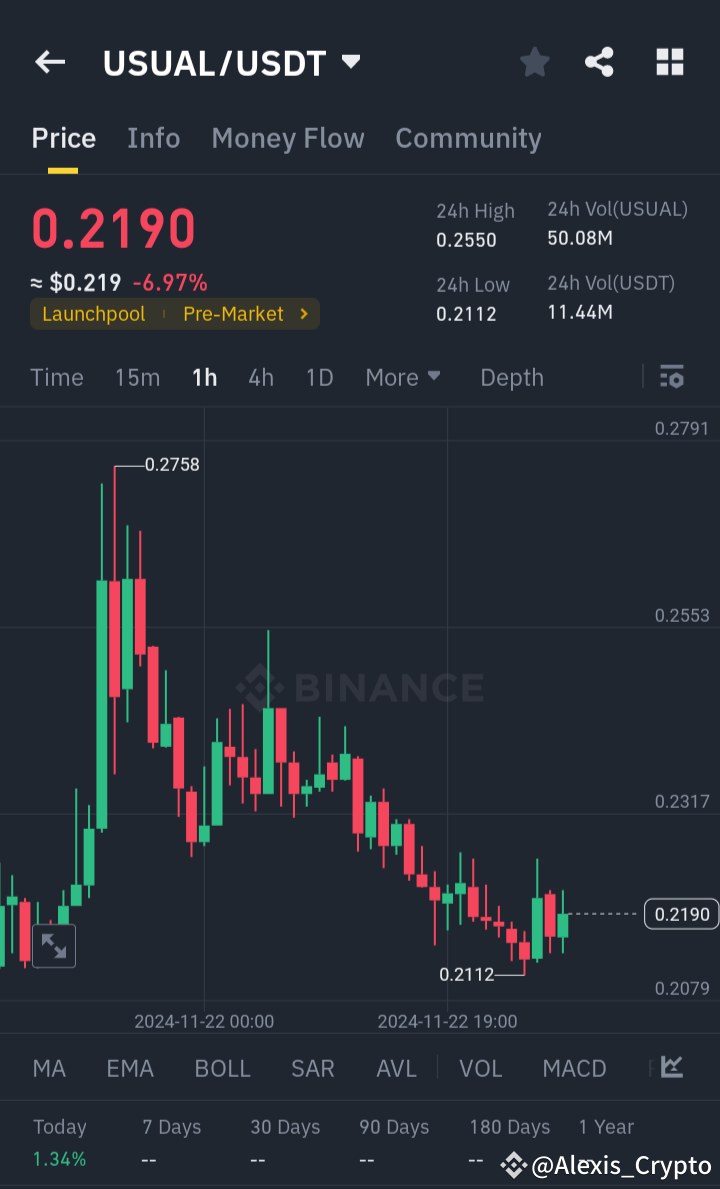Click the back arrow to exit chart
720x1189 pixels.
tap(49, 62)
